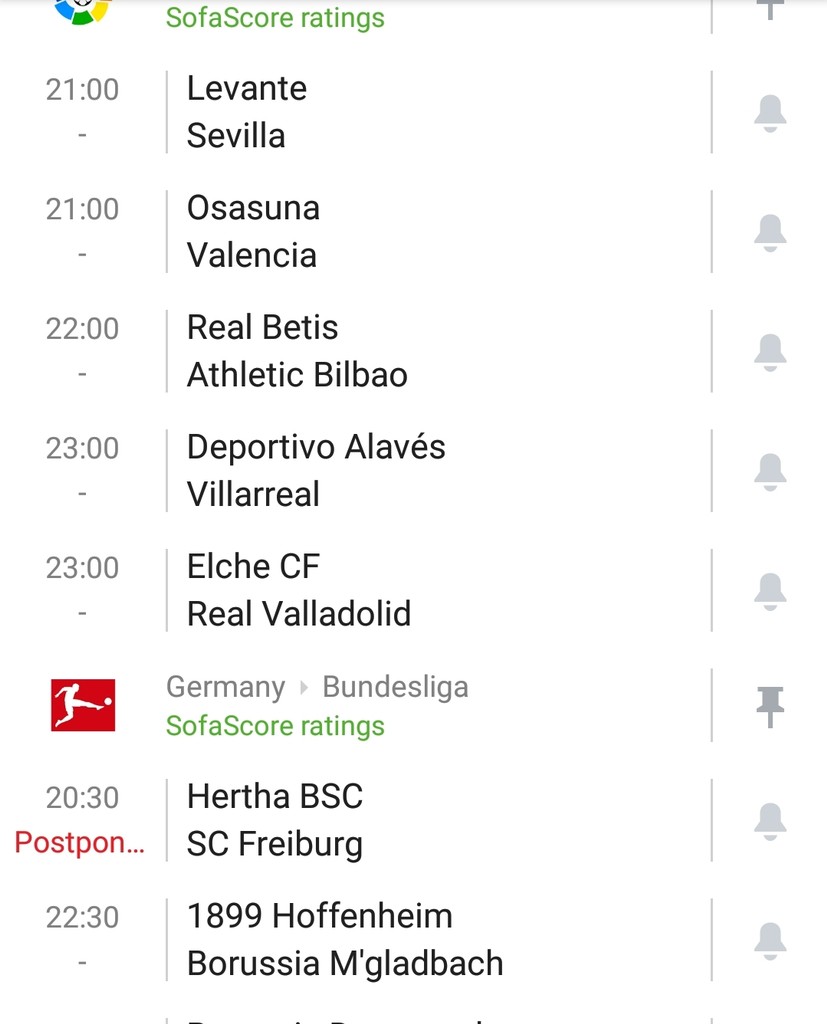Tap the bell for Hertha BSC vs SC Freiburg

pyautogui.click(x=769, y=821)
